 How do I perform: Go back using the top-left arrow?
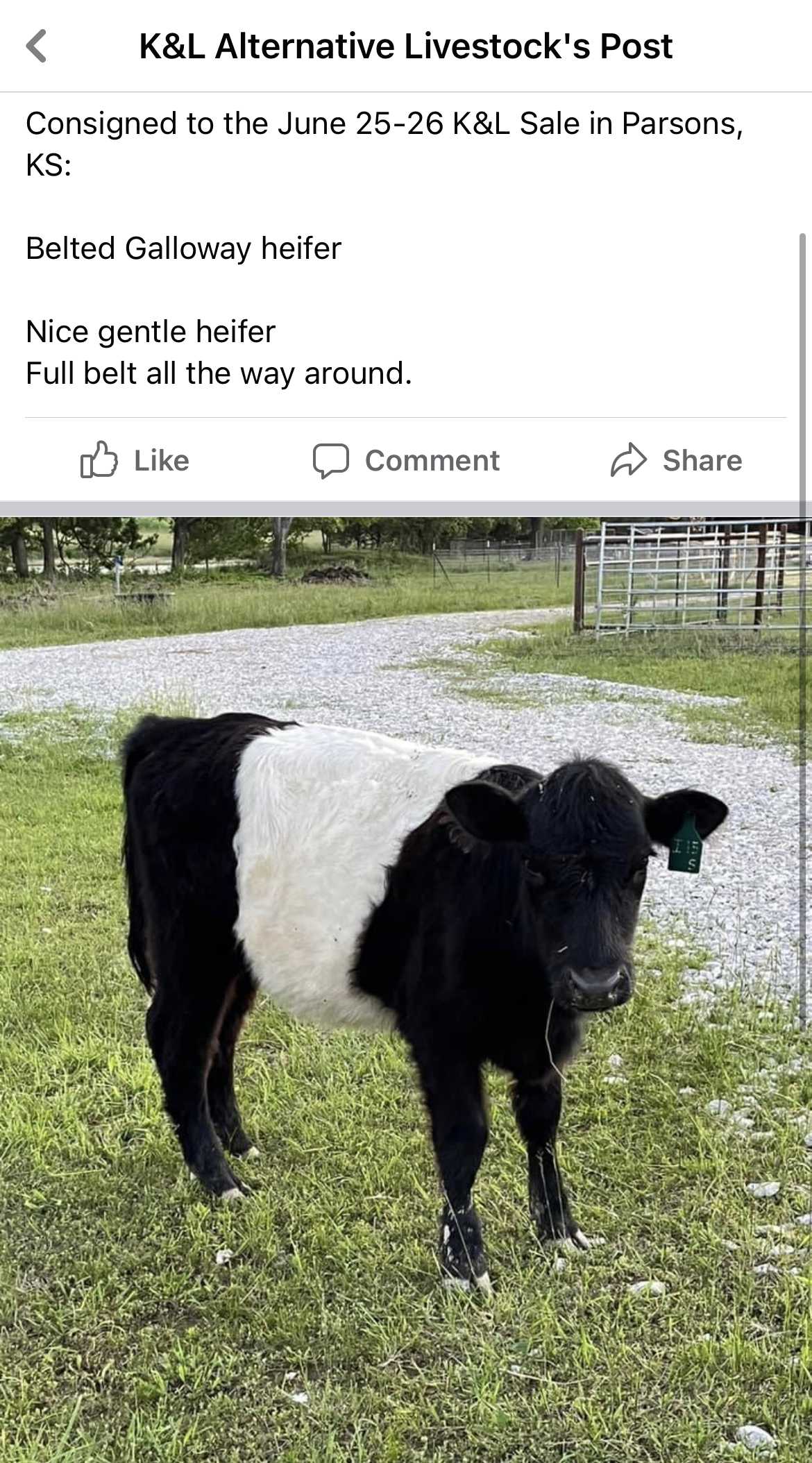tap(36, 46)
